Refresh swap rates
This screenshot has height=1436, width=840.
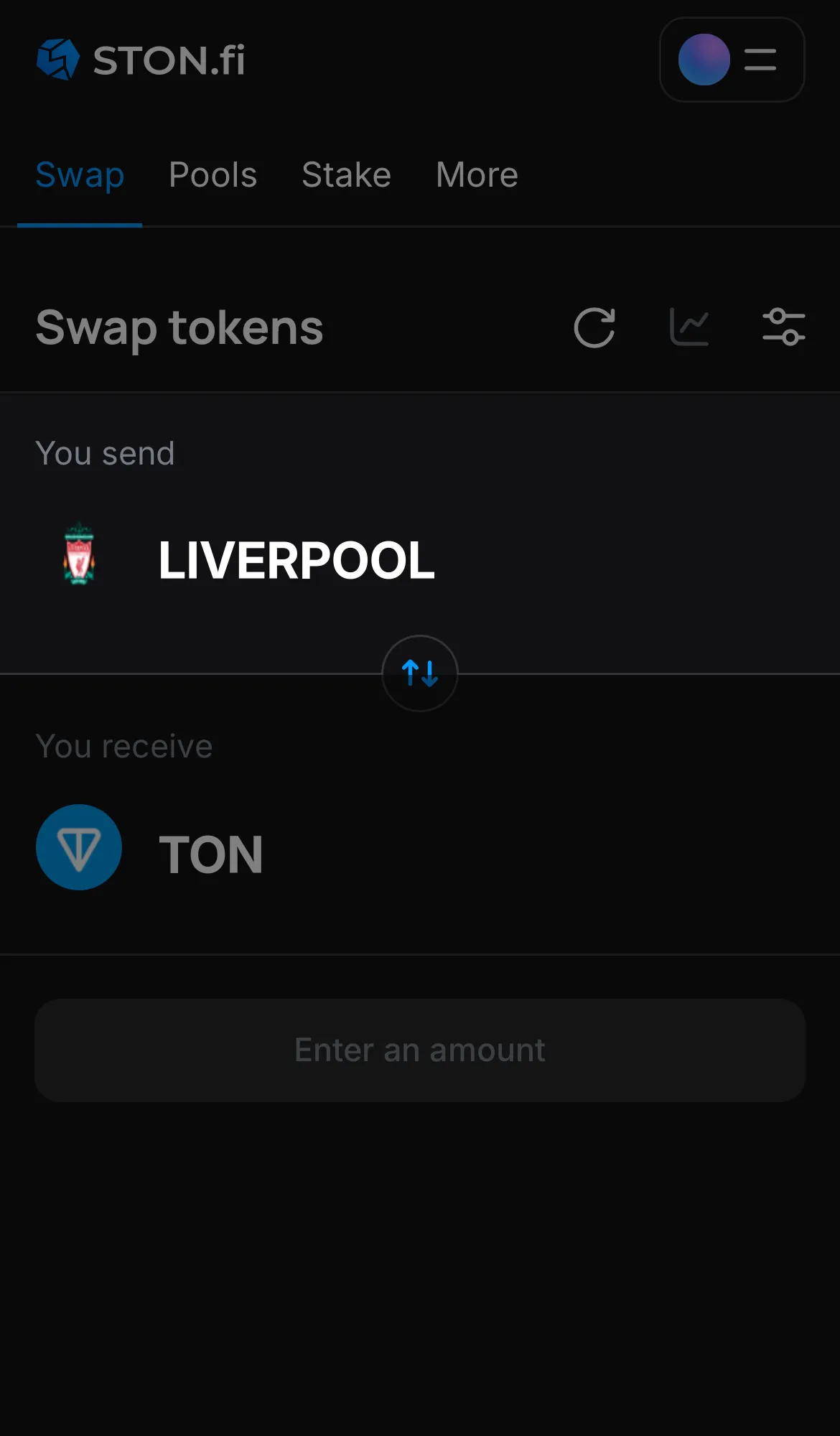tap(594, 327)
